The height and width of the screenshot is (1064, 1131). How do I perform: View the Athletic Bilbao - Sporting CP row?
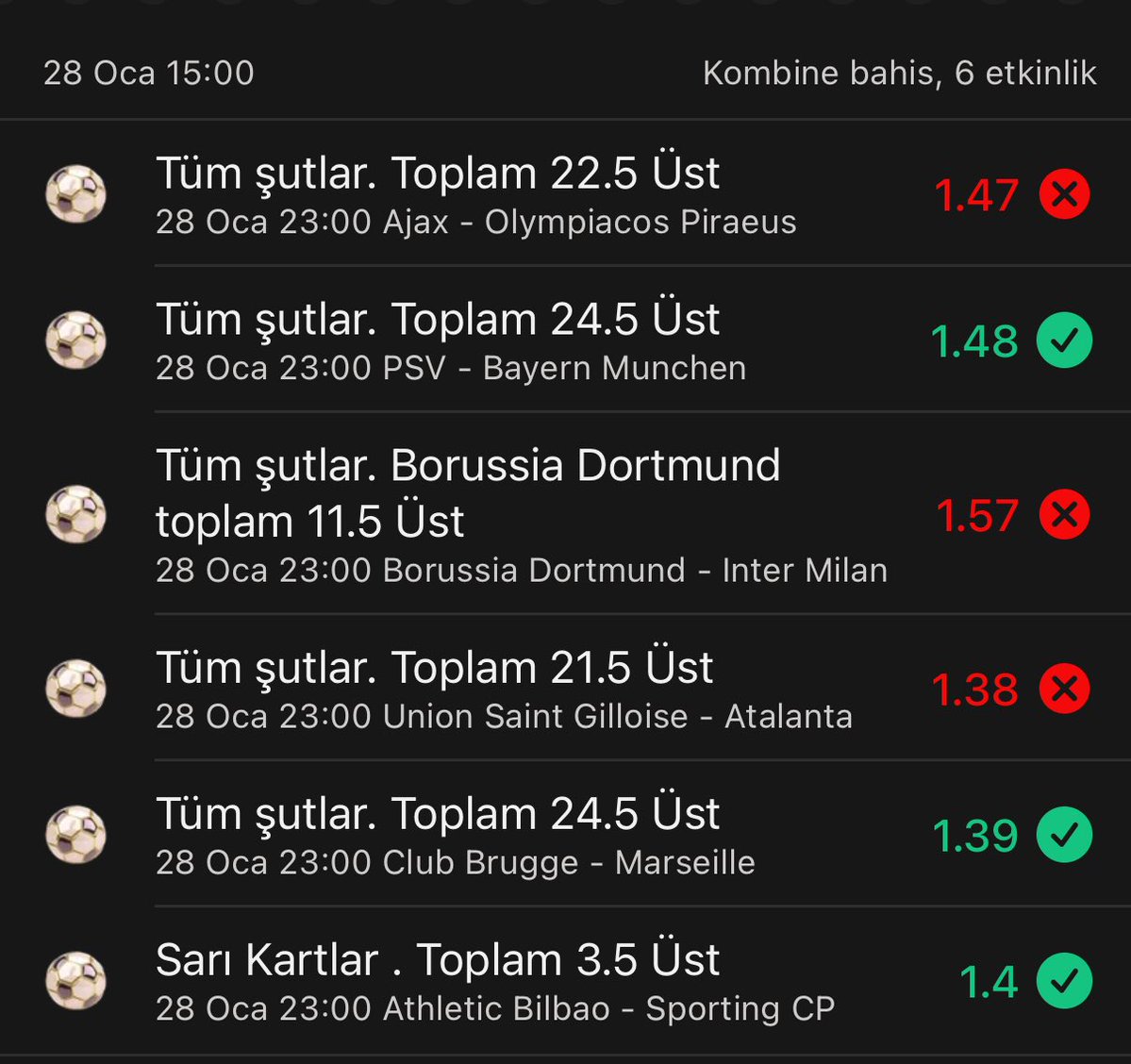click(494, 982)
